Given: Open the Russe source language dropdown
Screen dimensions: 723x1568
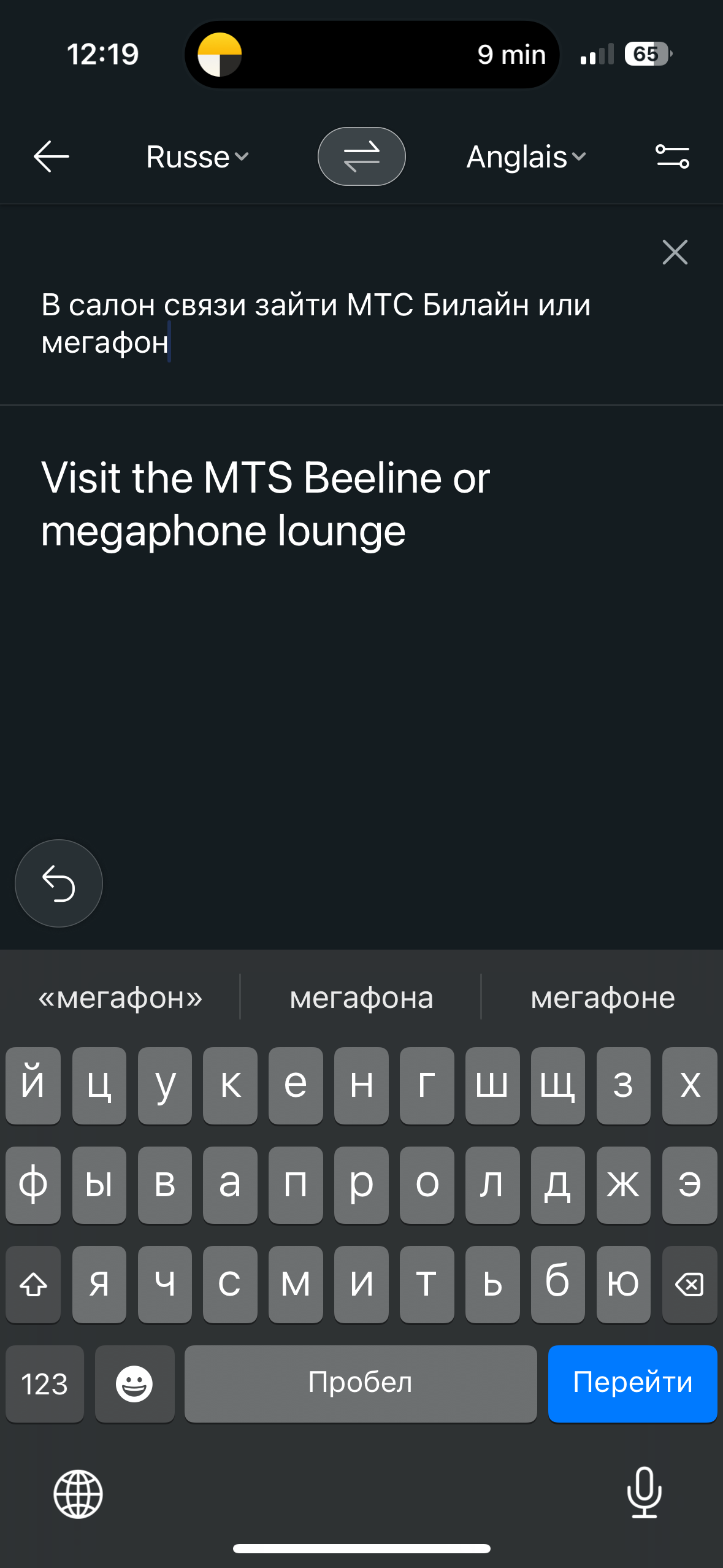Looking at the screenshot, I should point(197,157).
